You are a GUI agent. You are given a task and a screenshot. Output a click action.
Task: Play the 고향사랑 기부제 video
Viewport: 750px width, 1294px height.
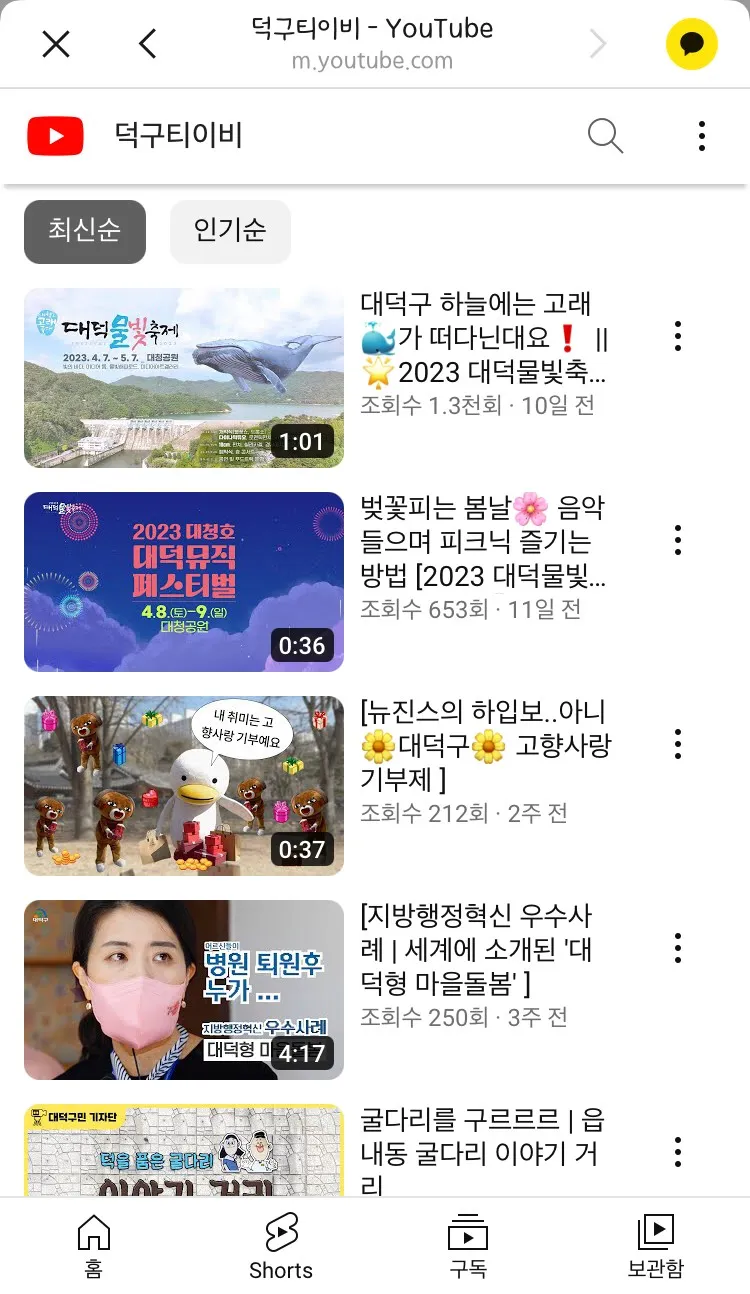coord(184,786)
